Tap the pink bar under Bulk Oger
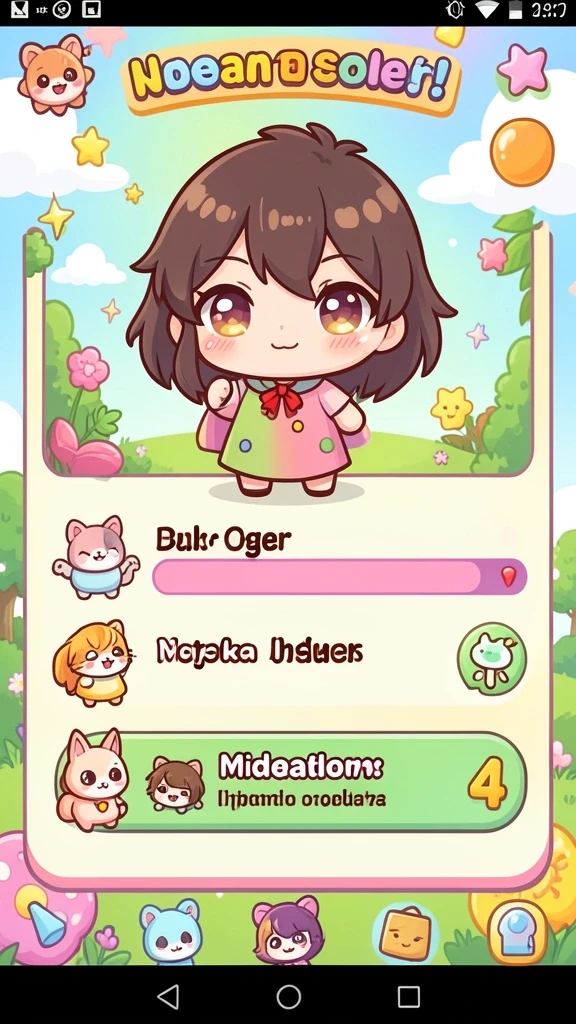The height and width of the screenshot is (1024, 576). (340, 576)
